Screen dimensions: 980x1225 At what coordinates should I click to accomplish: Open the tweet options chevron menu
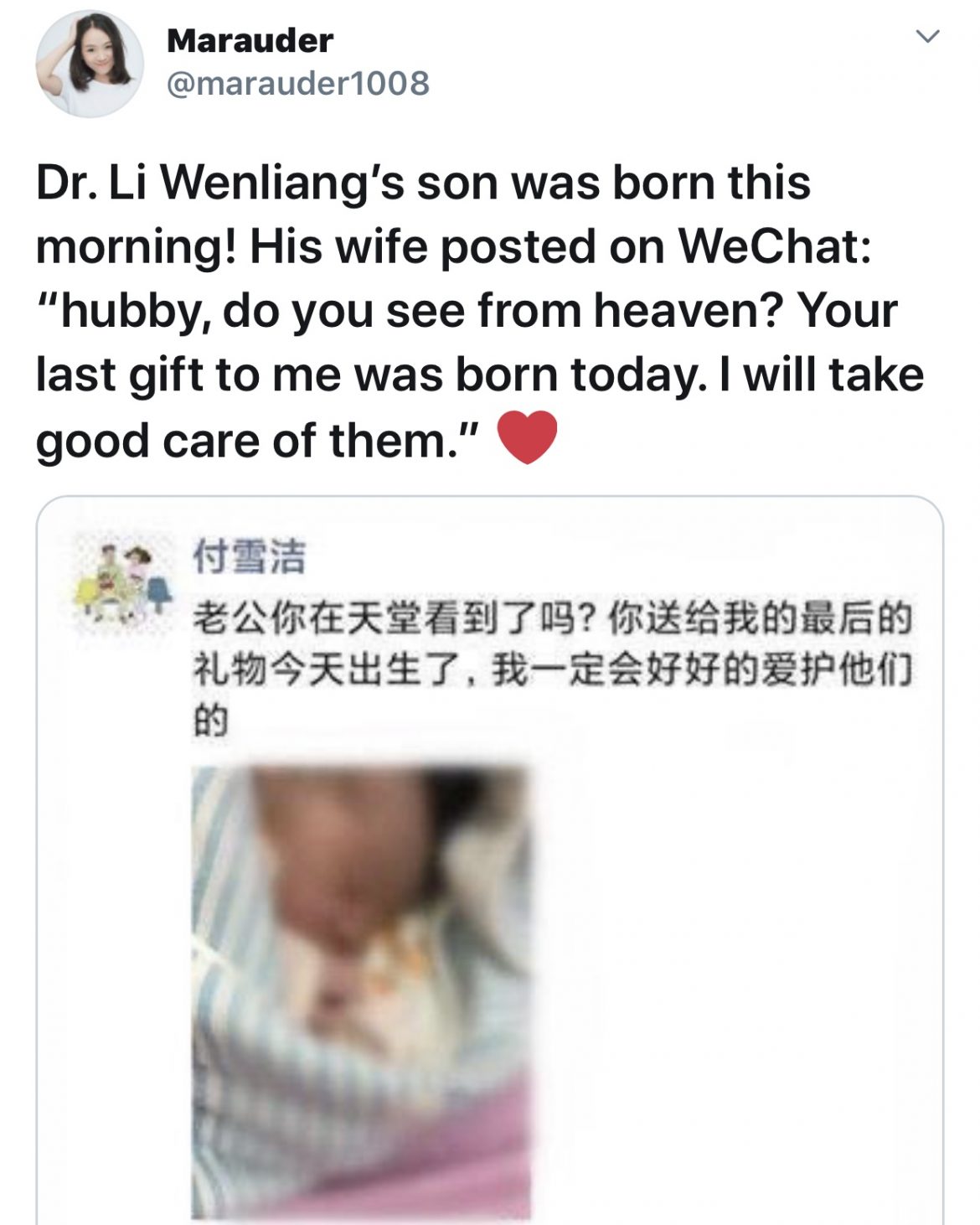[926, 37]
